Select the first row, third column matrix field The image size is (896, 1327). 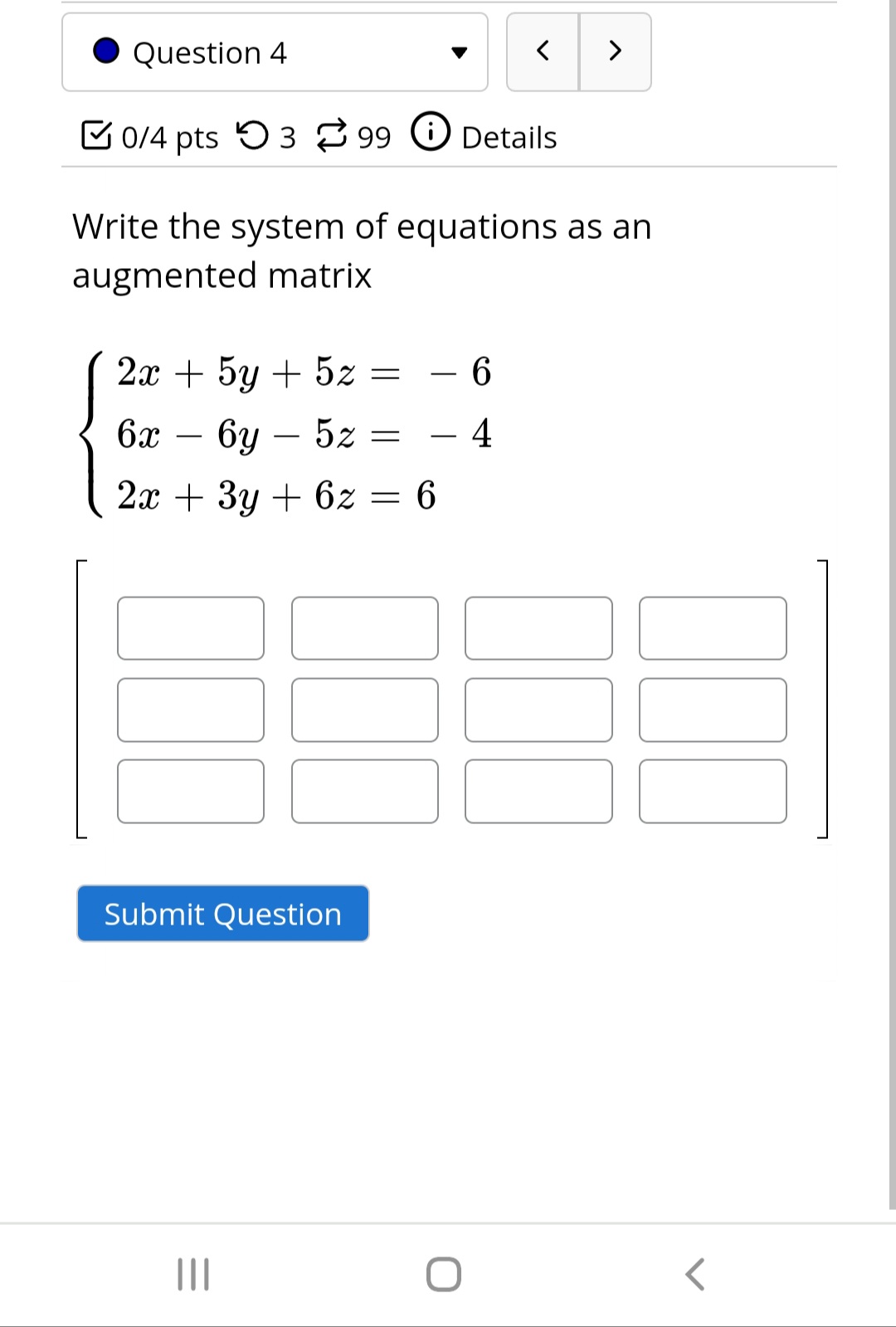[x=538, y=628]
